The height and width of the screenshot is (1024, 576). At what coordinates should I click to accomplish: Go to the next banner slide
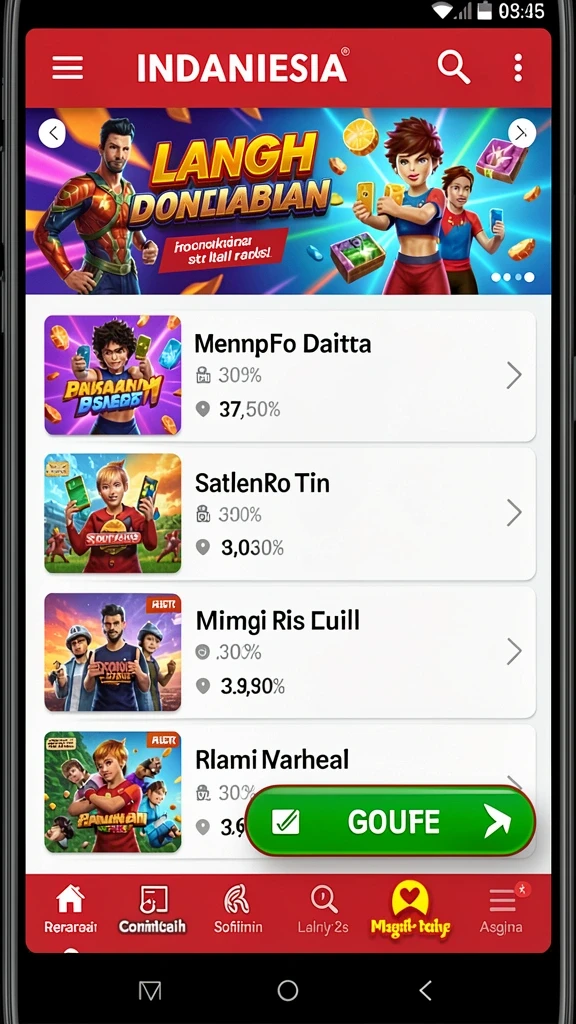(522, 133)
